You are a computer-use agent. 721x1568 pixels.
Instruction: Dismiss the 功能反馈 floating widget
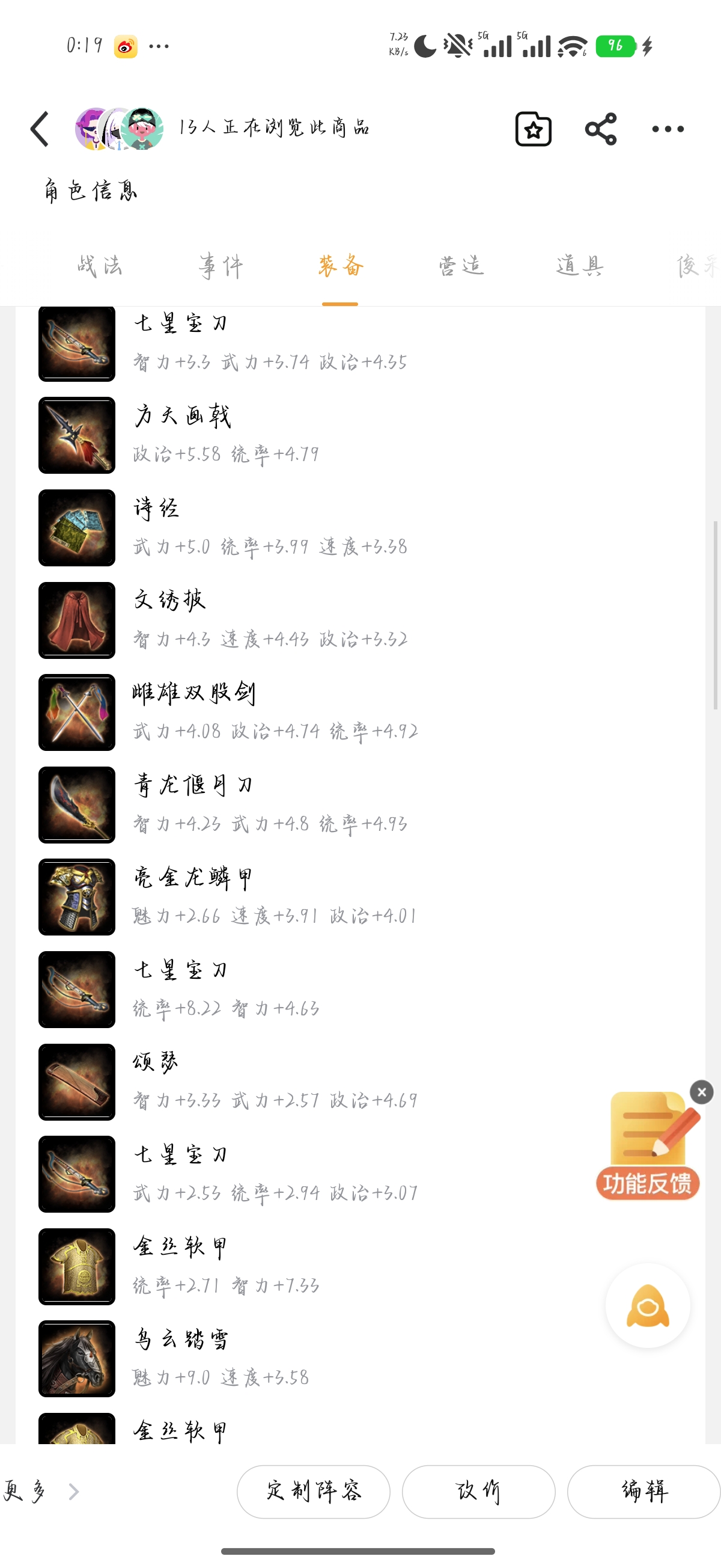[x=701, y=1092]
